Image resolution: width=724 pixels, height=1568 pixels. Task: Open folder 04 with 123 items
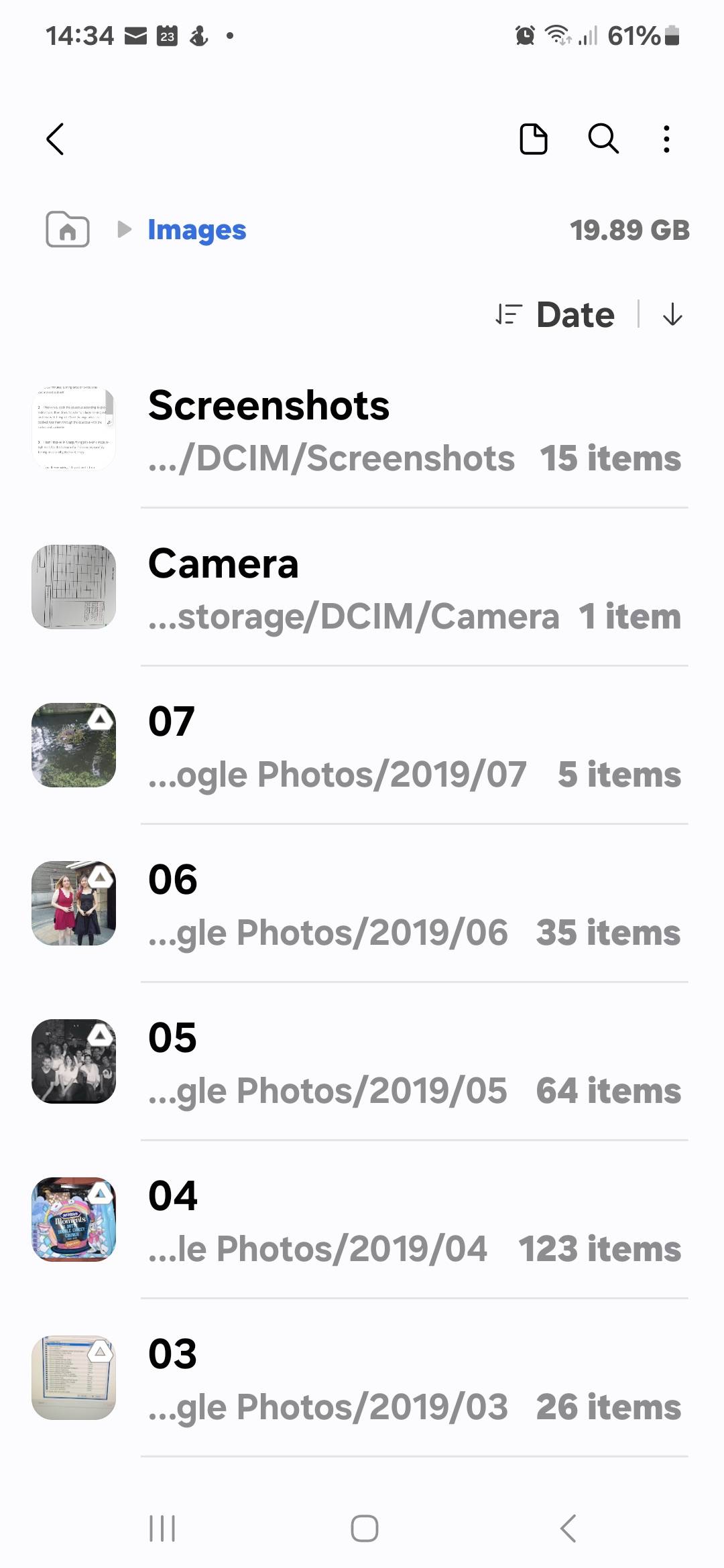coord(362,1221)
